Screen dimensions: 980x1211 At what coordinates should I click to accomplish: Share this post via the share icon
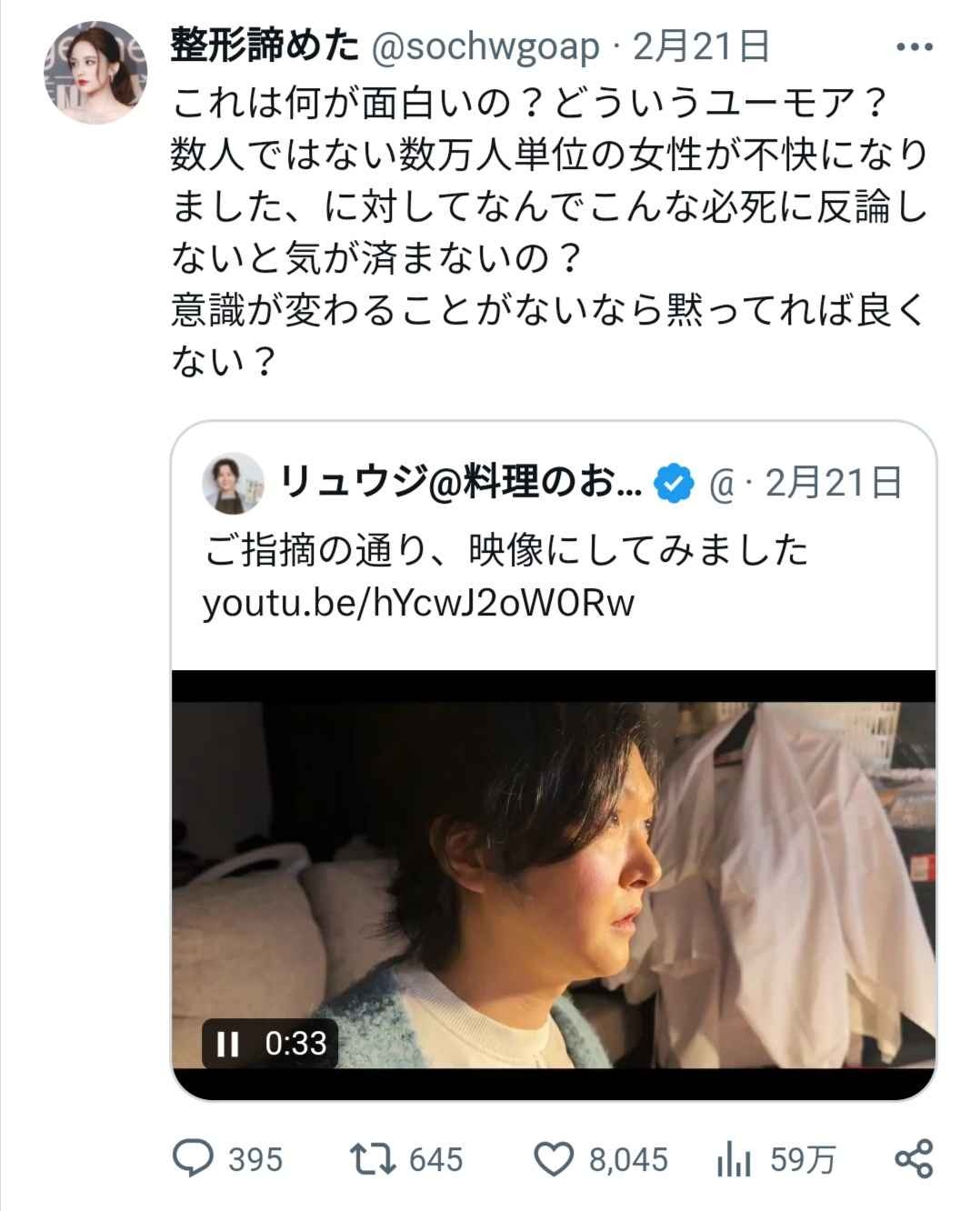[914, 1158]
